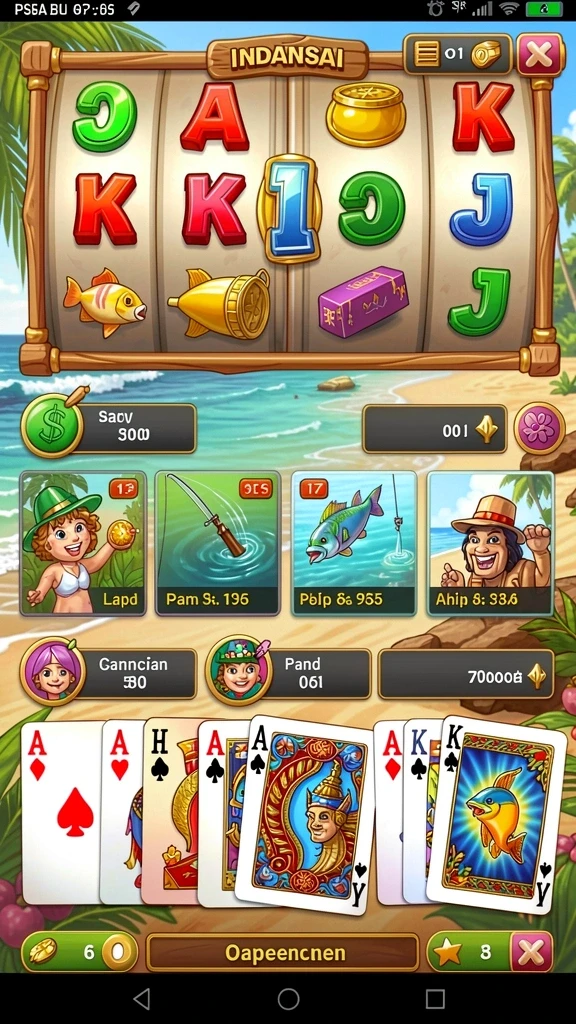Image resolution: width=576 pixels, height=1024 pixels.
Task: Close the slot machine with the pink X
Action: tap(539, 54)
